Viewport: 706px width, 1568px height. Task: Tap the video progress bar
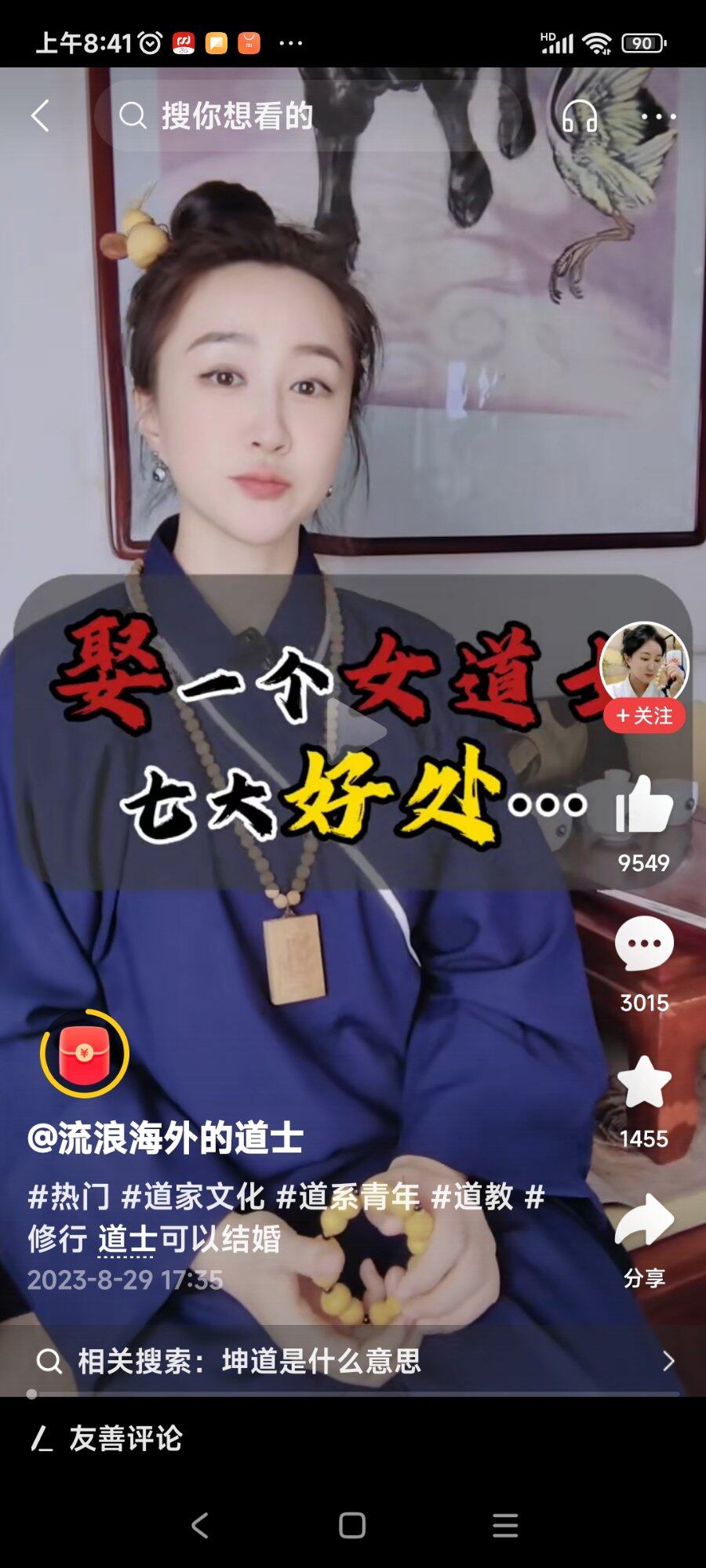pyautogui.click(x=353, y=1394)
